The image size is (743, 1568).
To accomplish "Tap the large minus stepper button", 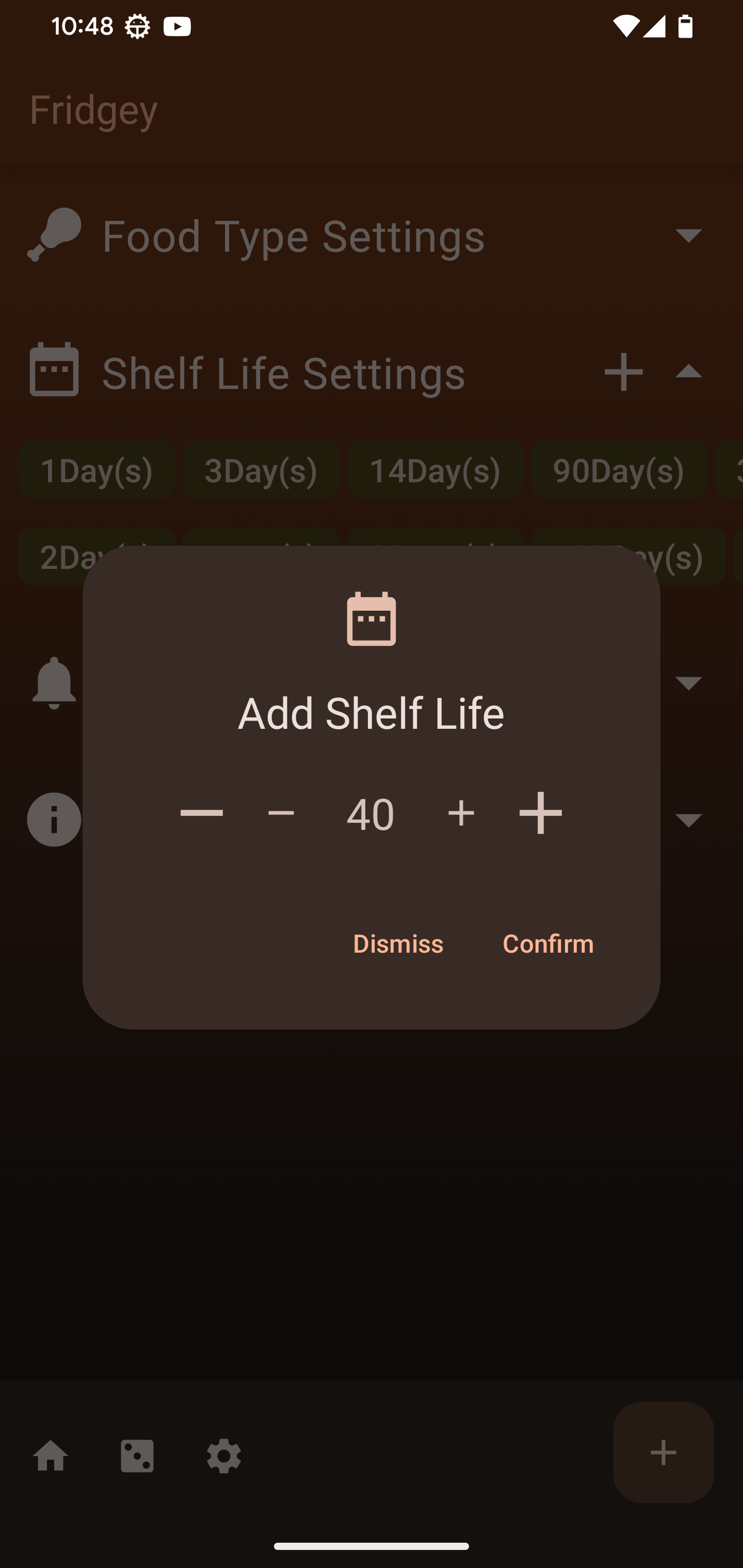I will (202, 813).
